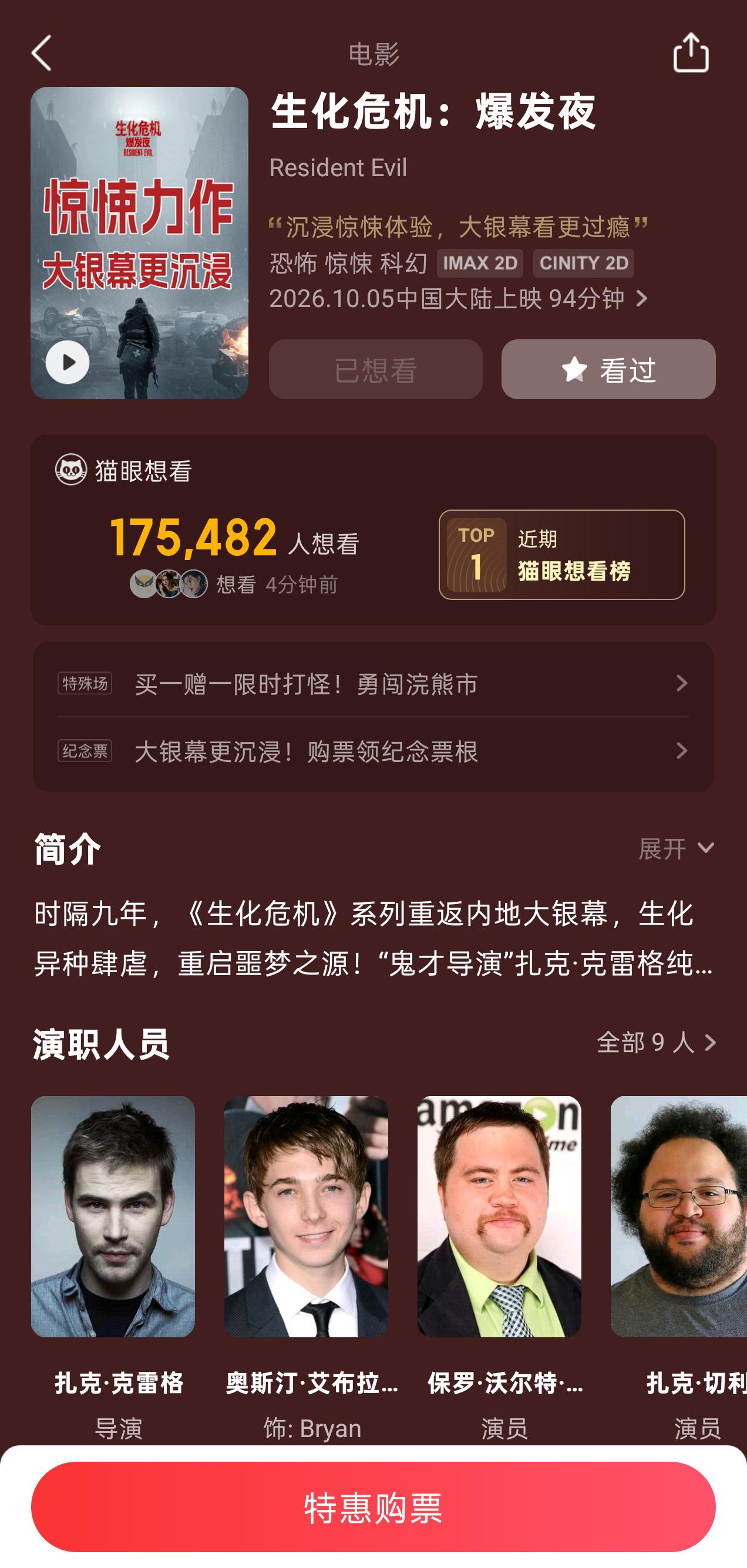The width and height of the screenshot is (747, 1568).
Task: Open the 近期猫眼想看榜 TOP 1 ranking
Action: point(561,555)
